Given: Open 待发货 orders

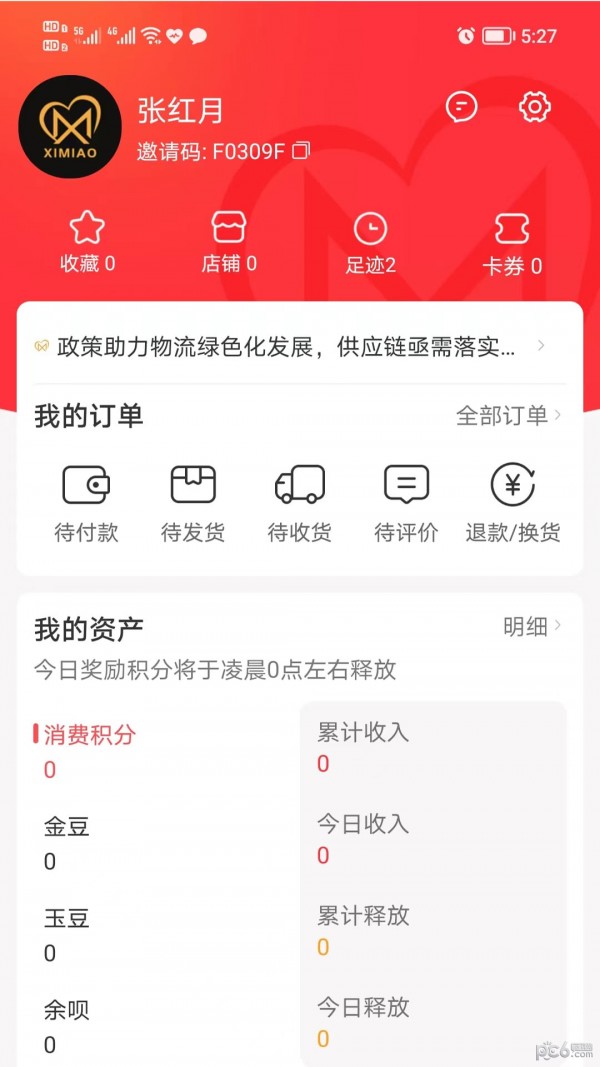Looking at the screenshot, I should (x=193, y=503).
